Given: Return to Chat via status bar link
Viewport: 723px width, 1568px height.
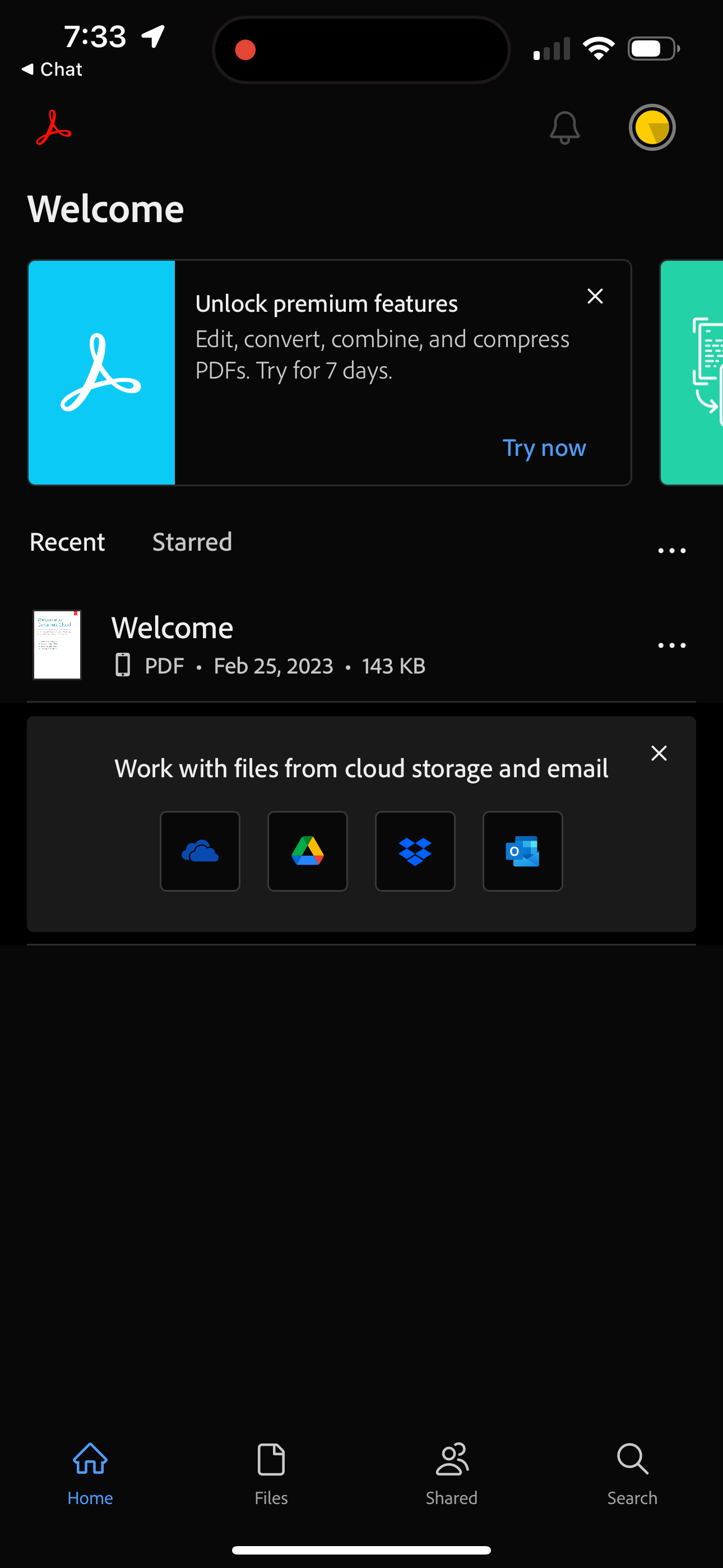Looking at the screenshot, I should [x=52, y=69].
